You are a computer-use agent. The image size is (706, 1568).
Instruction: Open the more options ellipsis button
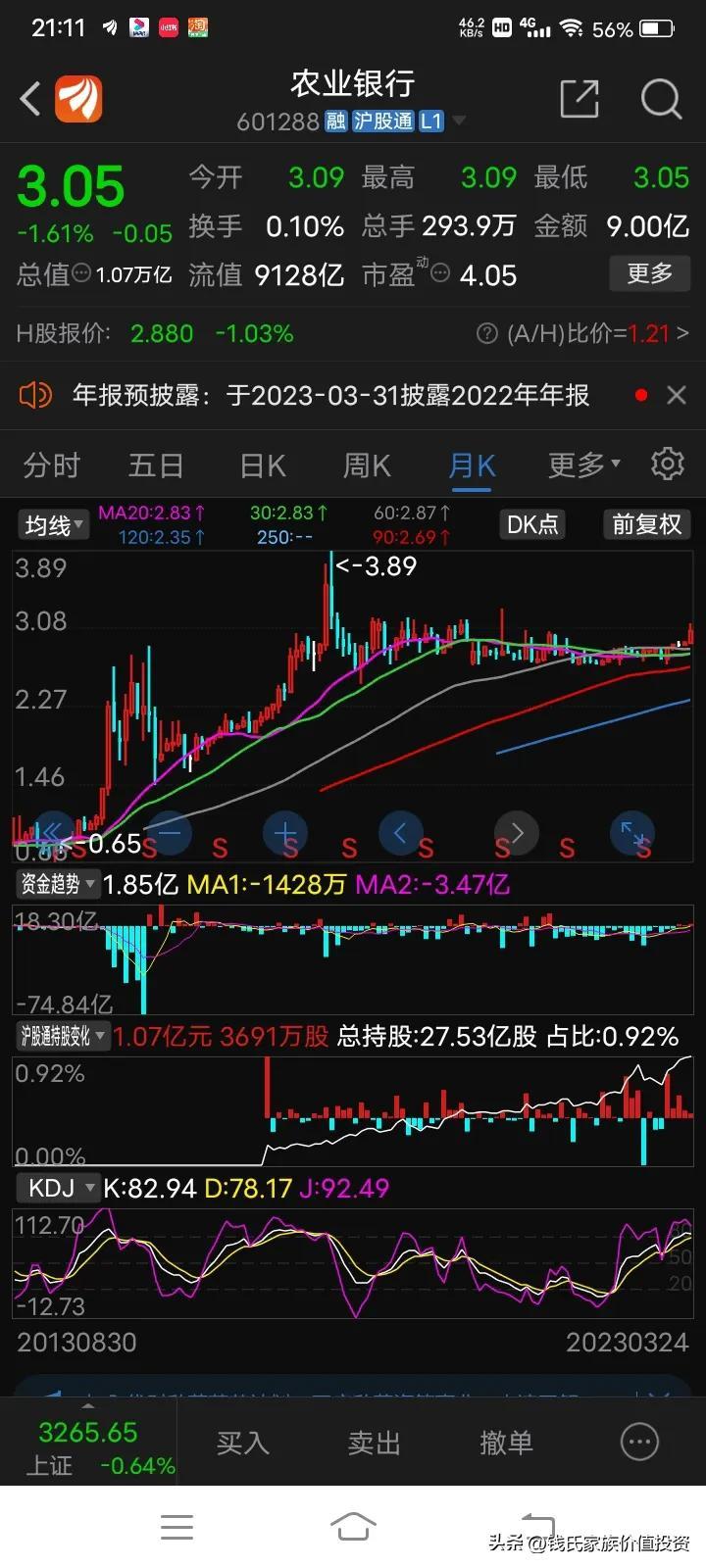tap(639, 1442)
